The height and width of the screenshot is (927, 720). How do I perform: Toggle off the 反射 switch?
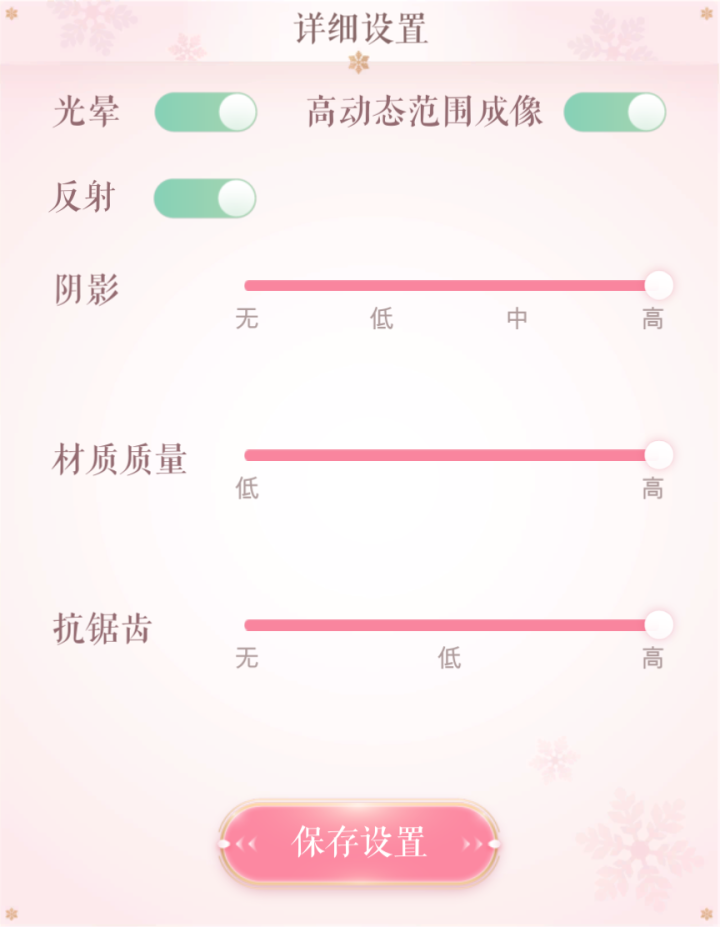click(205, 198)
